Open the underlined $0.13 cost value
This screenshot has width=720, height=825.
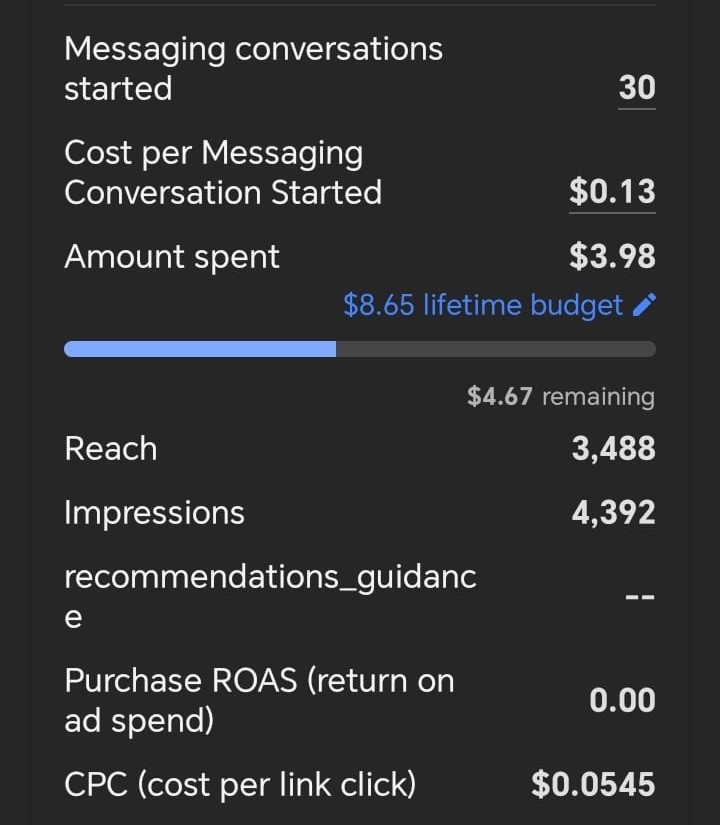tap(612, 192)
